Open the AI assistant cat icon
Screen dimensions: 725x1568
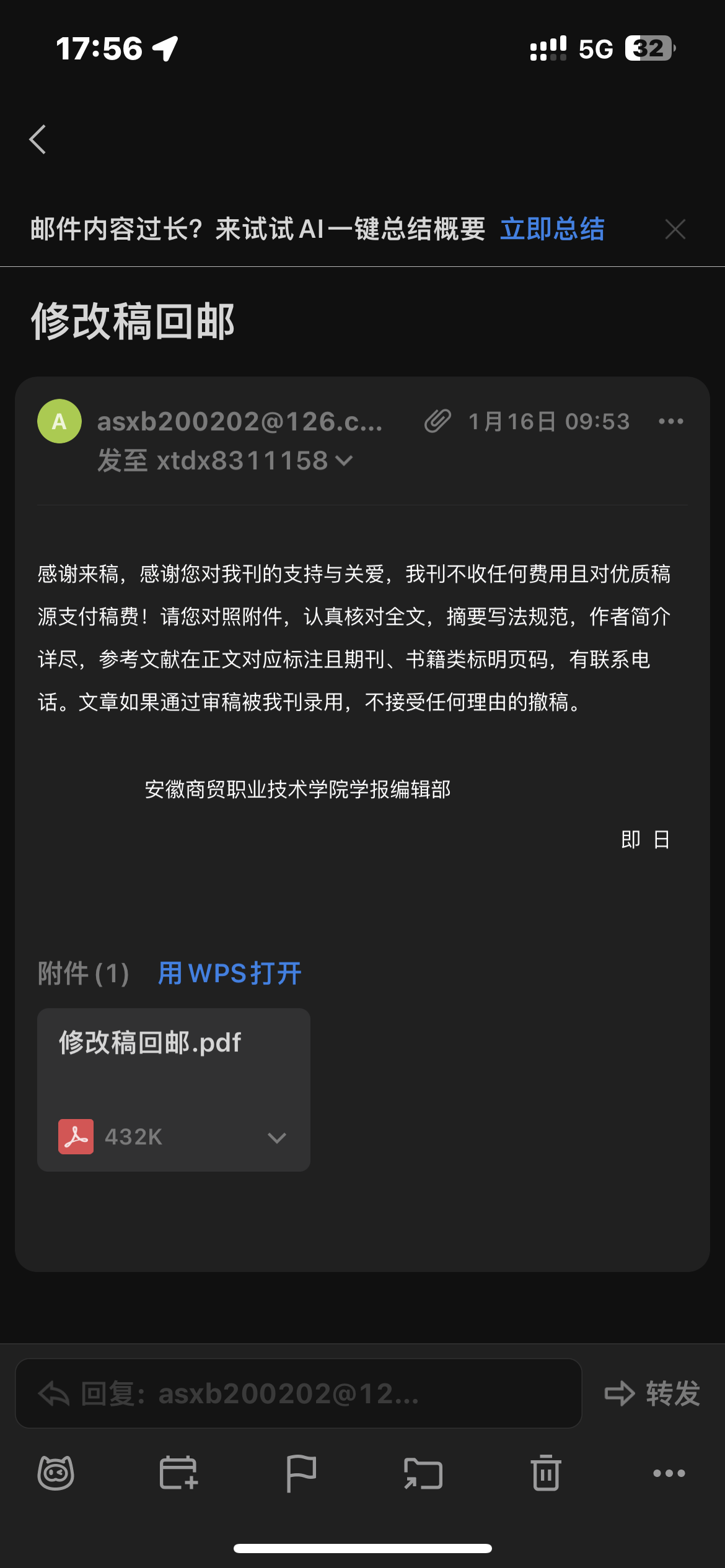pos(56,1473)
